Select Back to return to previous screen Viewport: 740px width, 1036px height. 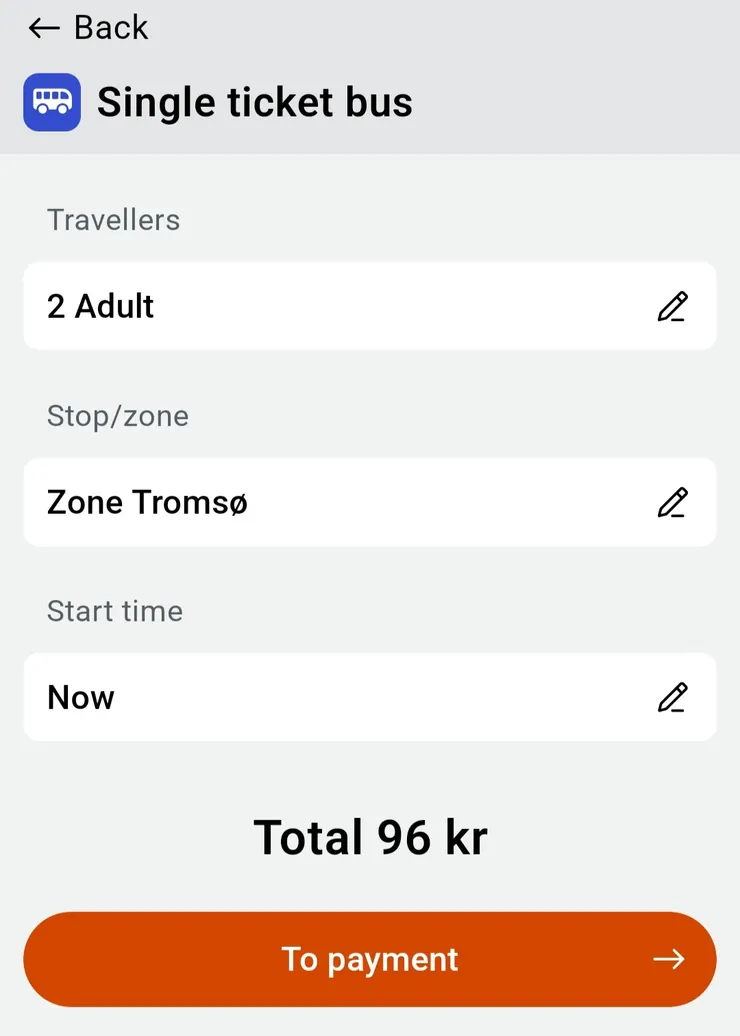(87, 27)
